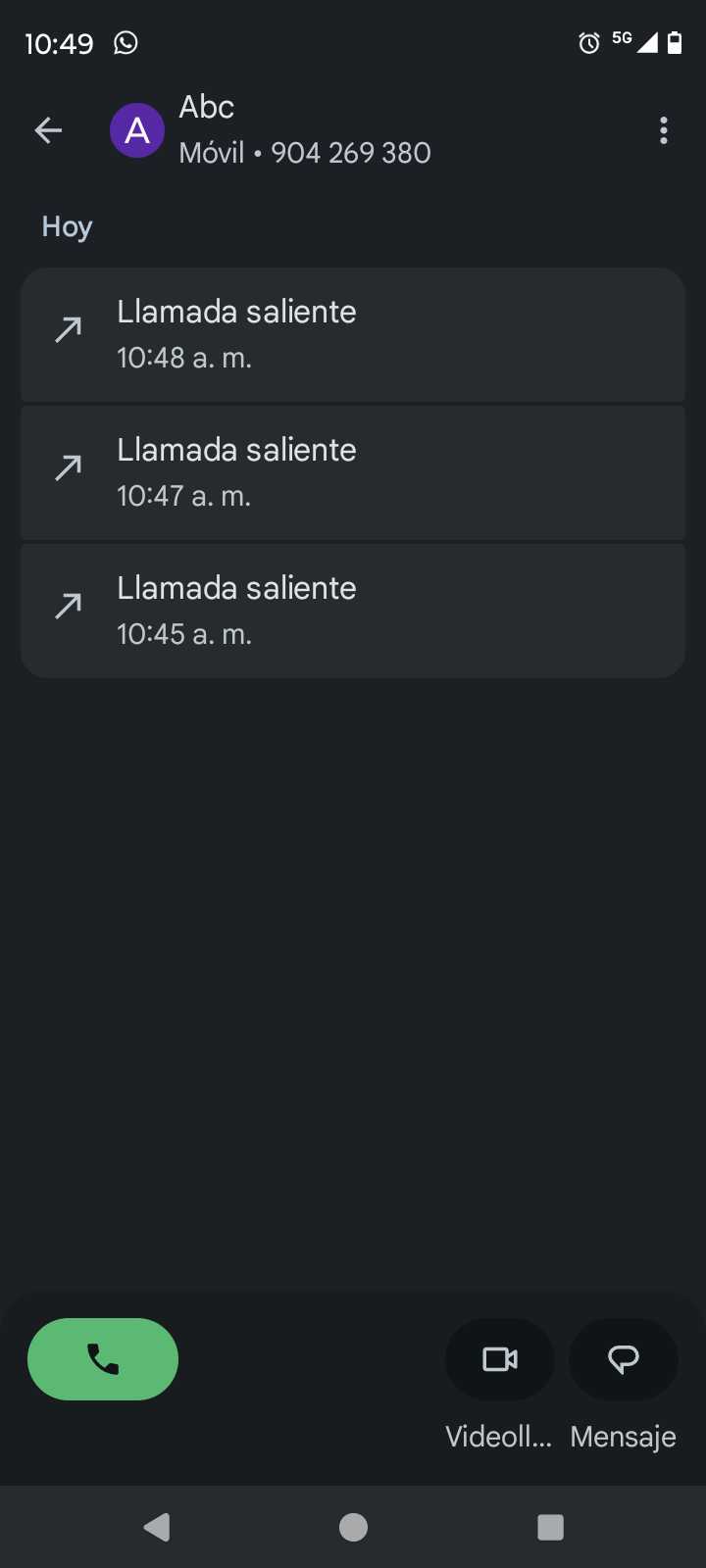The width and height of the screenshot is (706, 1568).
Task: Open the recent apps view
Action: point(551,1527)
